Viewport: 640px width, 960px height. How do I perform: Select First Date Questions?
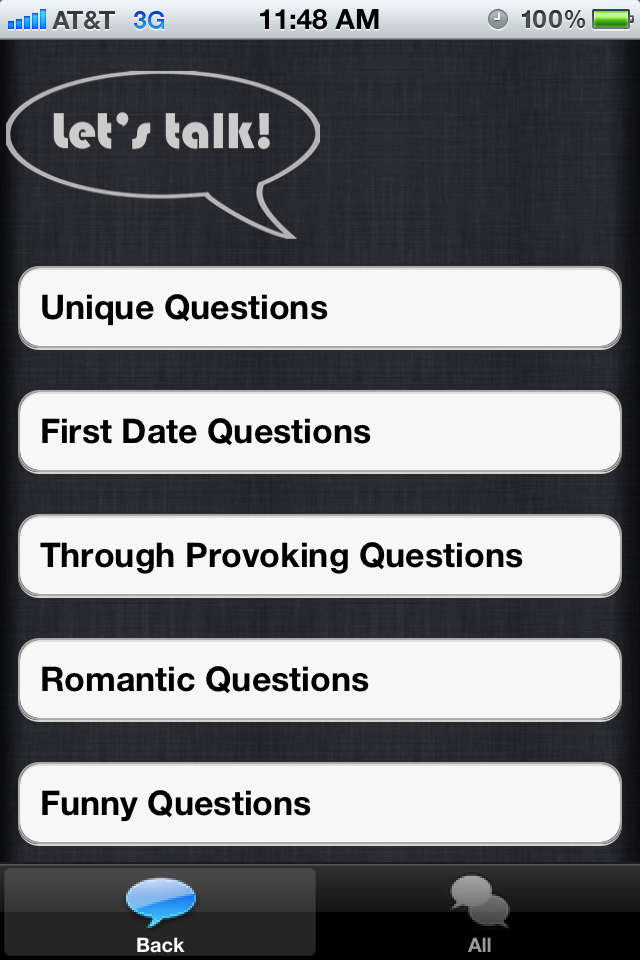(x=320, y=432)
